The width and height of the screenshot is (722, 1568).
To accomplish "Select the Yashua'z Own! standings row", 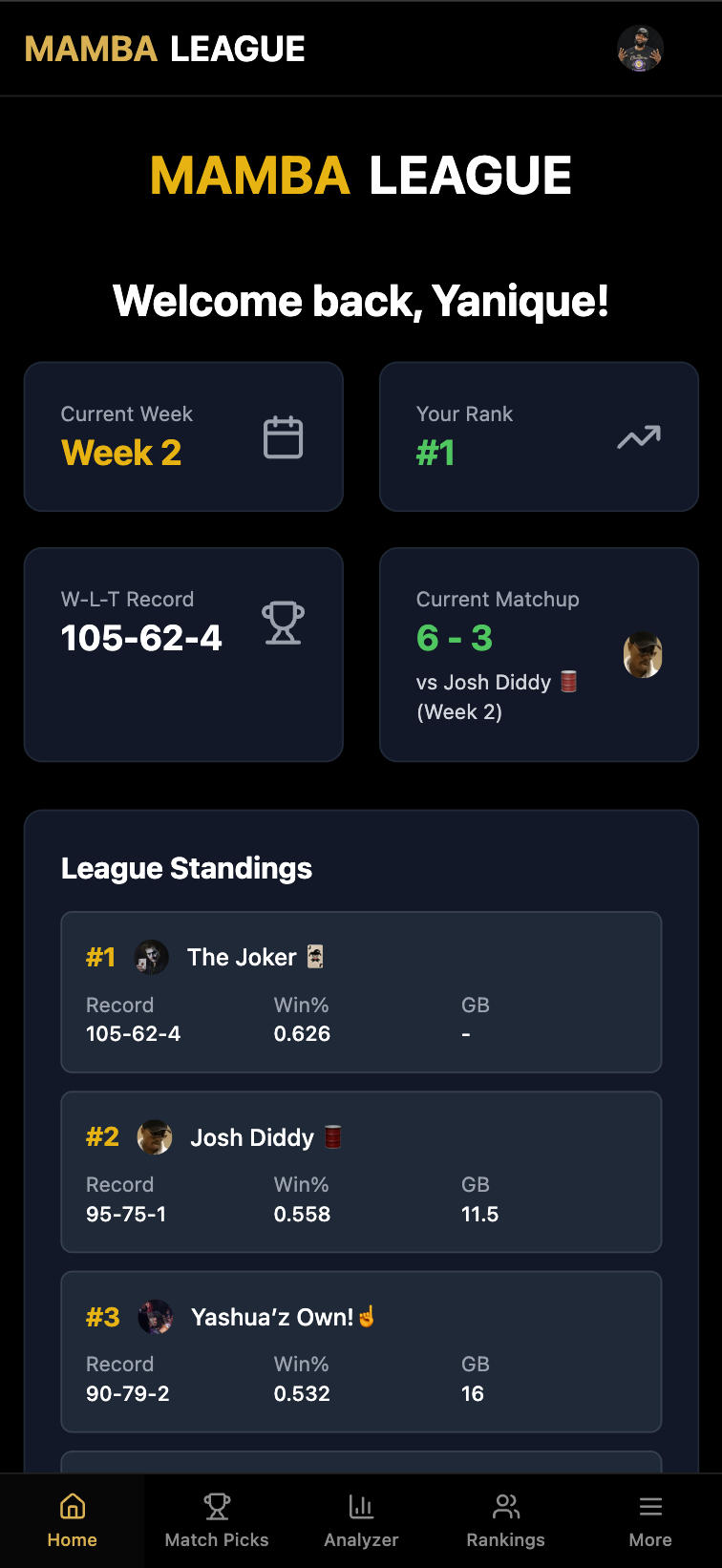I will (361, 1351).
